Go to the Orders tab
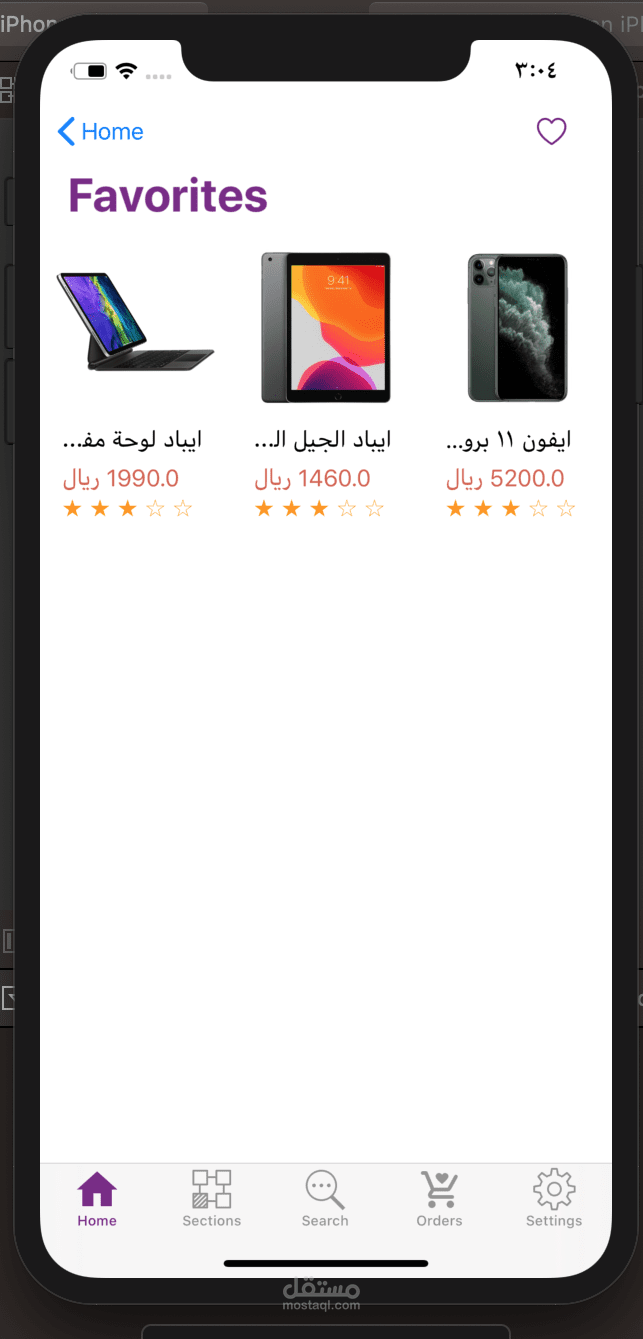643x1339 pixels. pyautogui.click(x=439, y=1198)
